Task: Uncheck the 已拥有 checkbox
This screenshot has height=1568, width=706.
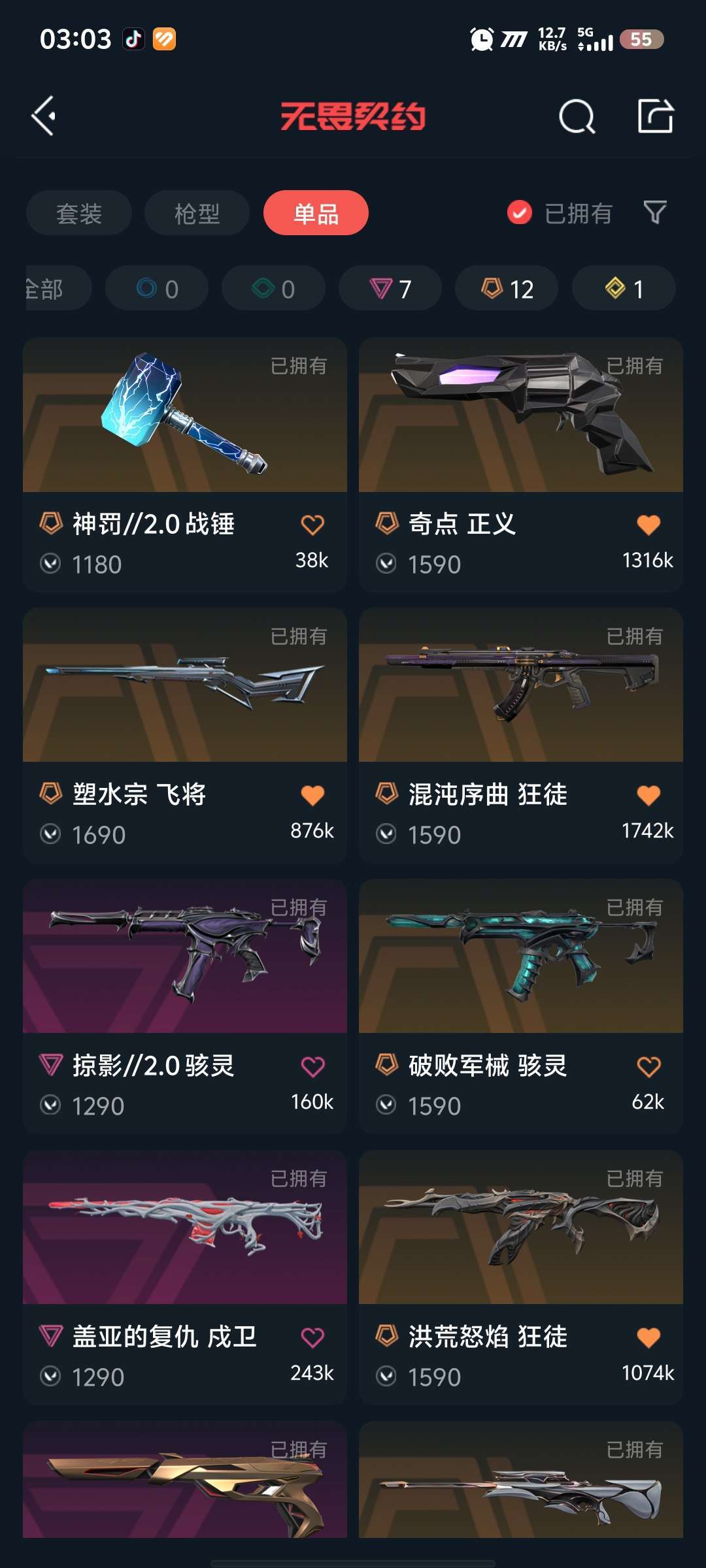Action: point(520,212)
